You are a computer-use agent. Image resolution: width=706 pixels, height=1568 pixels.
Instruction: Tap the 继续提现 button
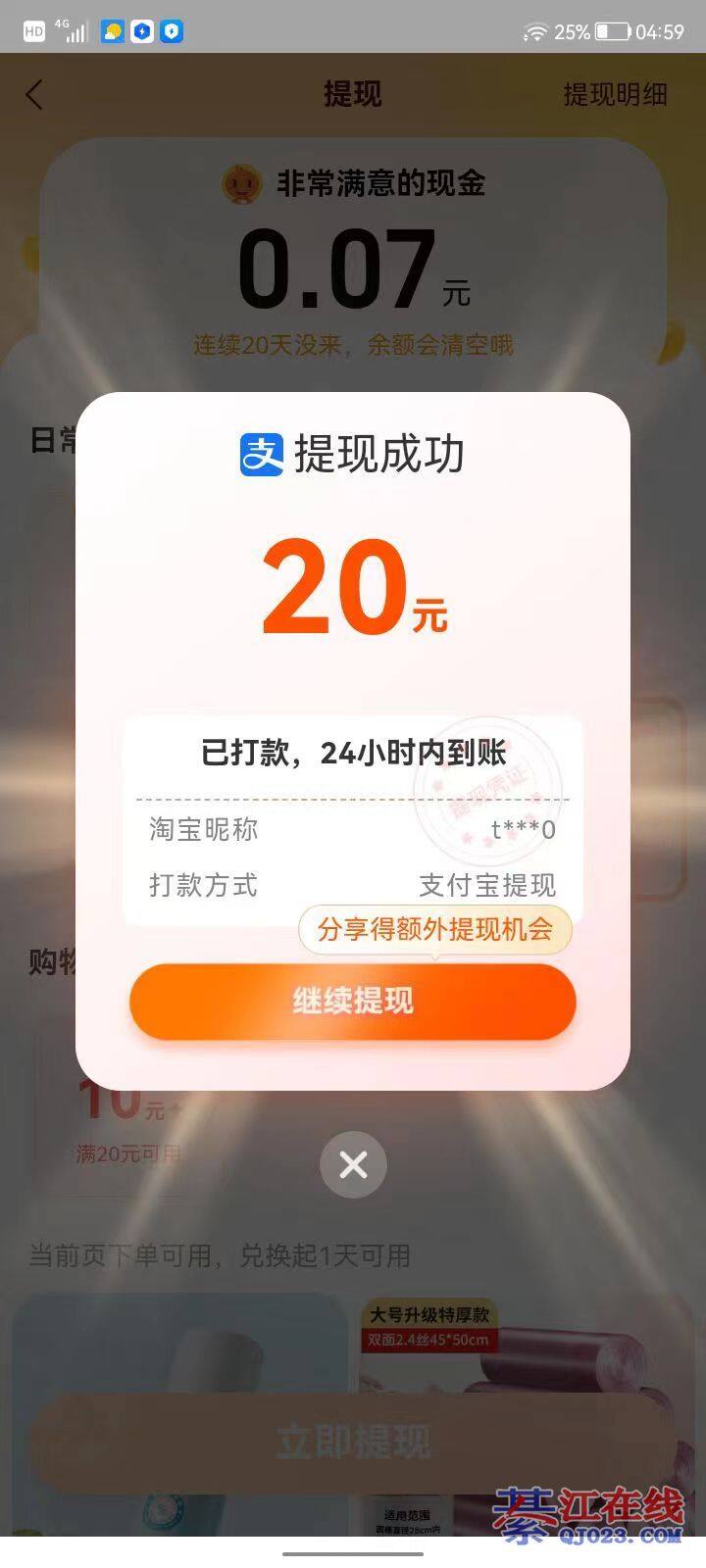click(352, 1001)
